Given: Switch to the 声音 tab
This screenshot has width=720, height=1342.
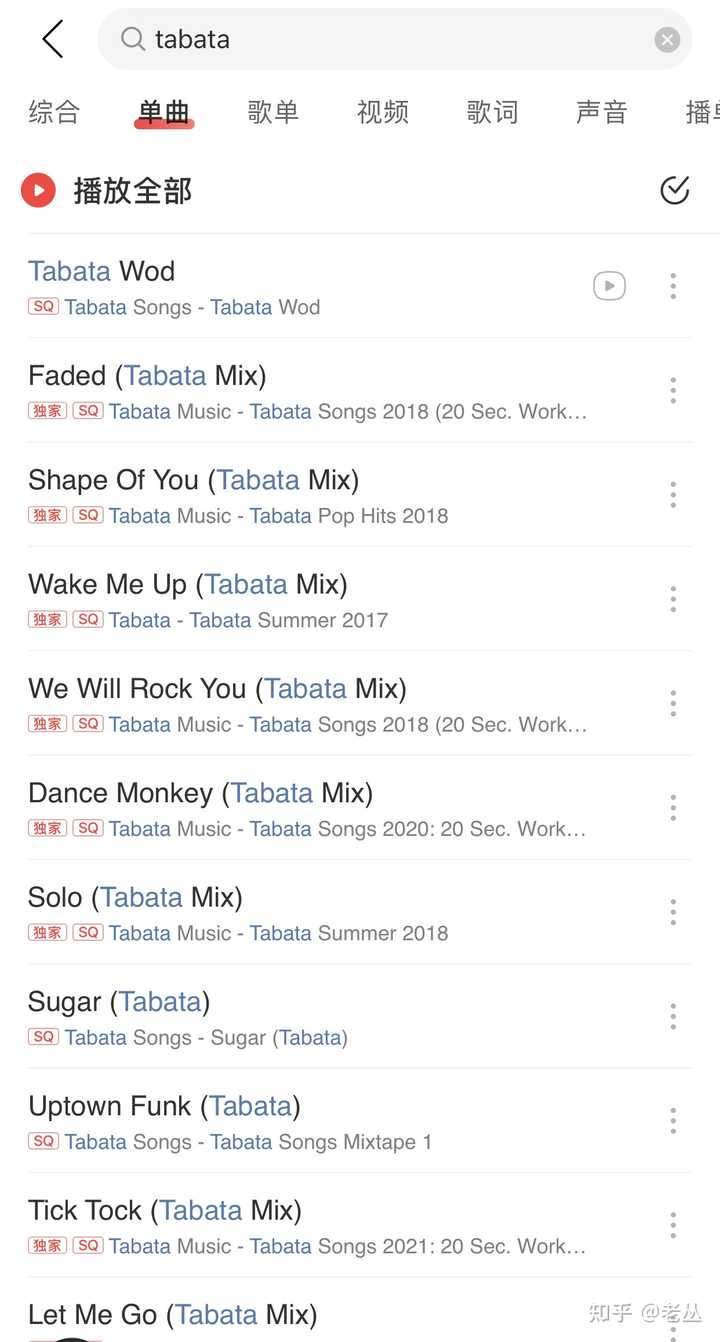Looking at the screenshot, I should pos(601,112).
